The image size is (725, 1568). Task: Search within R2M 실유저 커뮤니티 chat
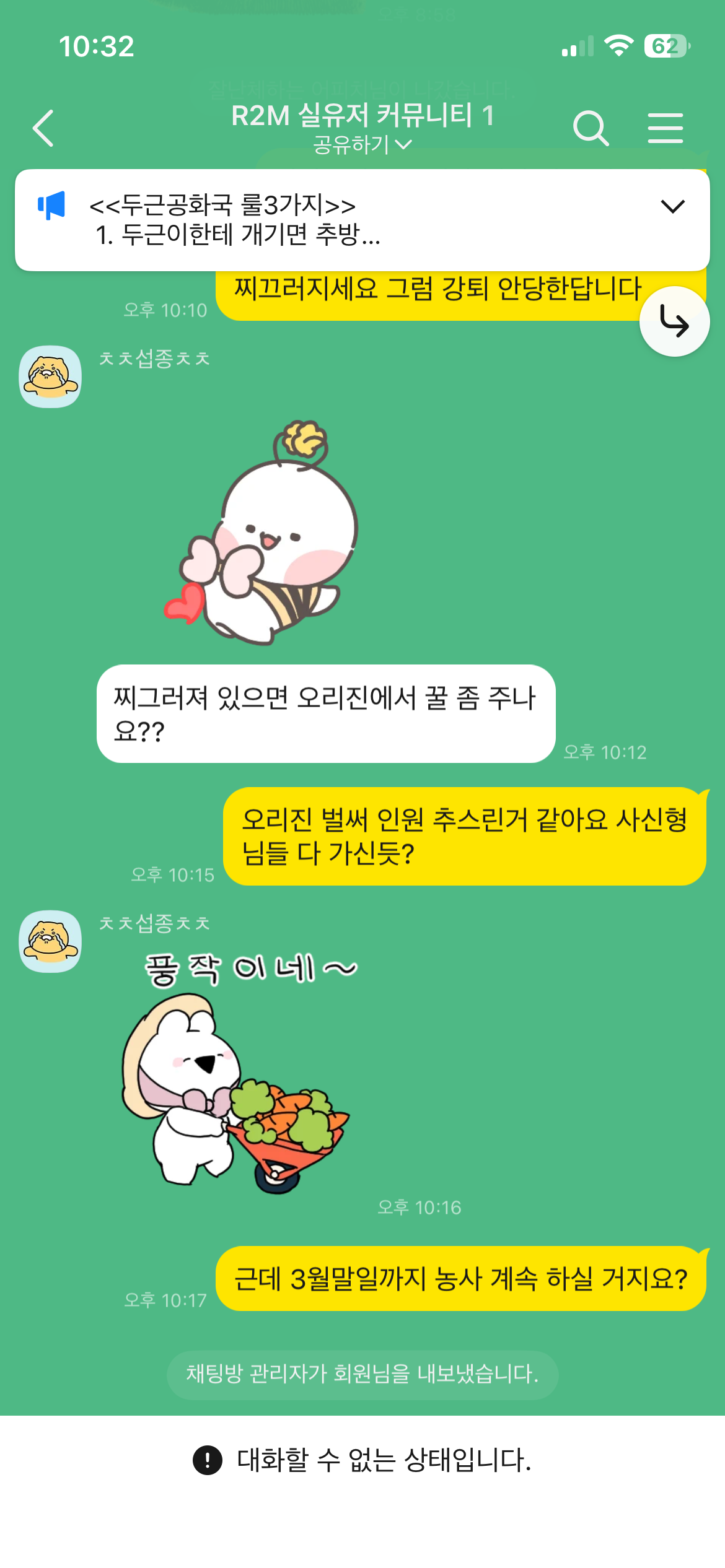(x=590, y=128)
